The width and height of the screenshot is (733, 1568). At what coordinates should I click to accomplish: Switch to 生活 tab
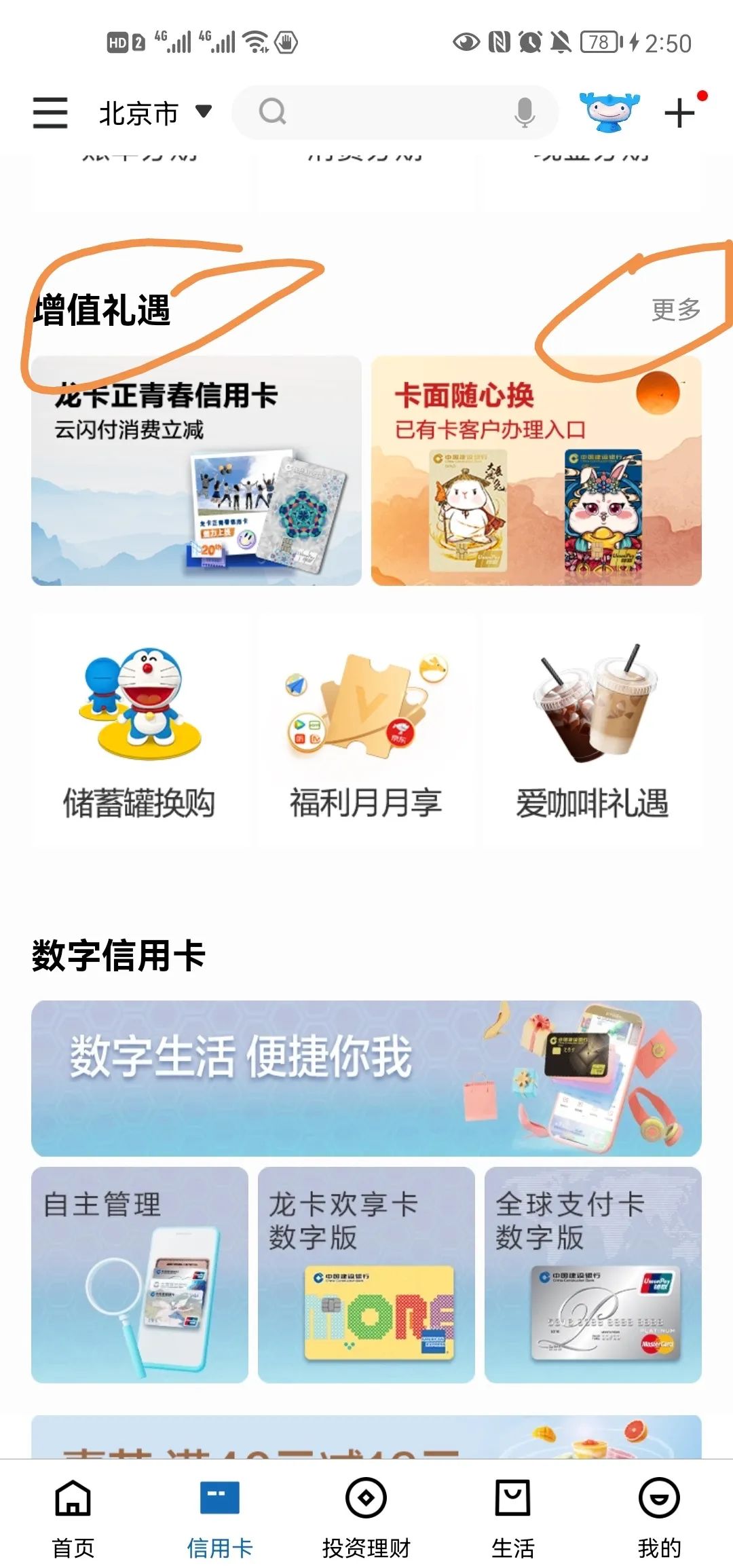click(513, 1518)
